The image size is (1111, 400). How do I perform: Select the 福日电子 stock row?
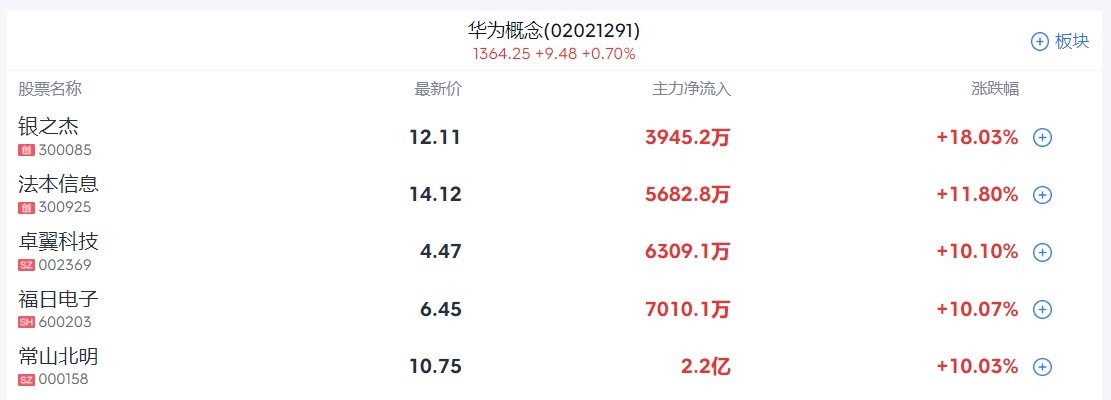pyautogui.click(x=58, y=299)
